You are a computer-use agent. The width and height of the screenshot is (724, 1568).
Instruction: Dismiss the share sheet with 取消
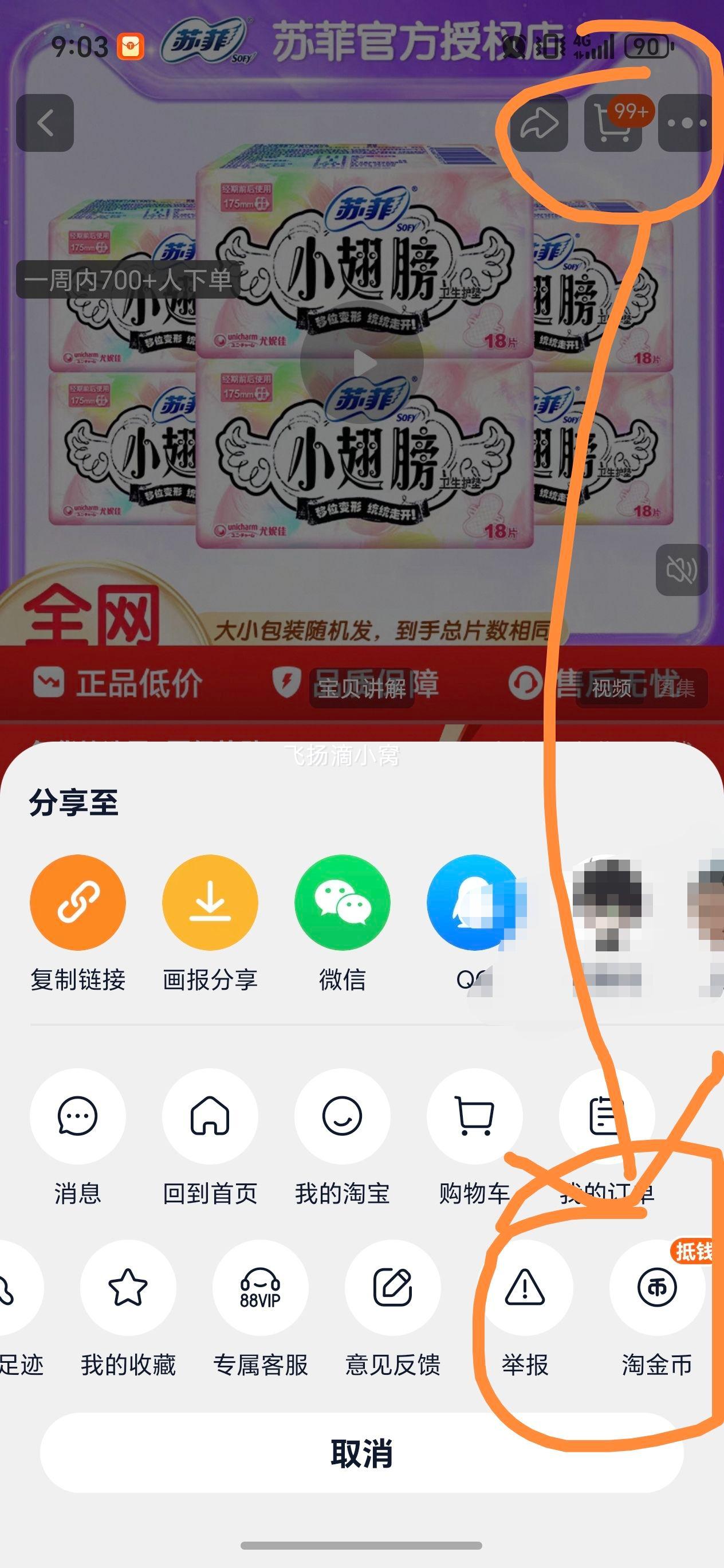362,1453
